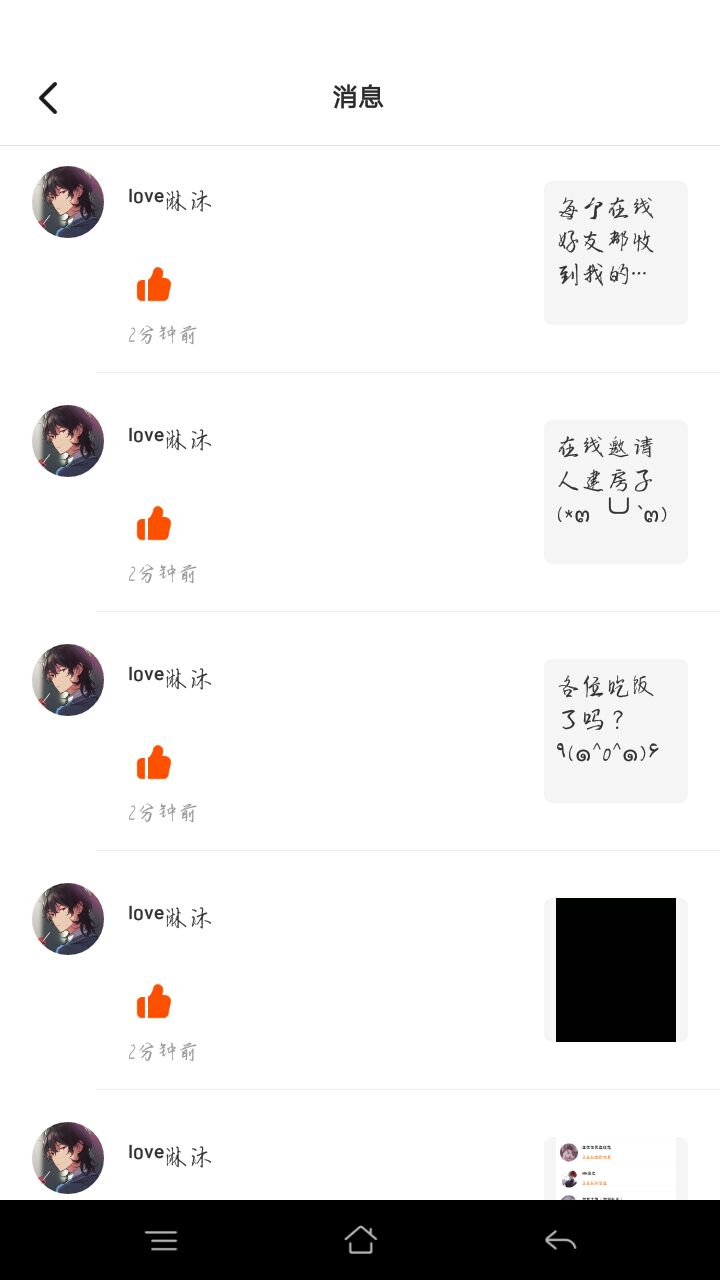Open the post preview 各位吃饭了吗？
The width and height of the screenshot is (720, 1280).
tap(615, 730)
